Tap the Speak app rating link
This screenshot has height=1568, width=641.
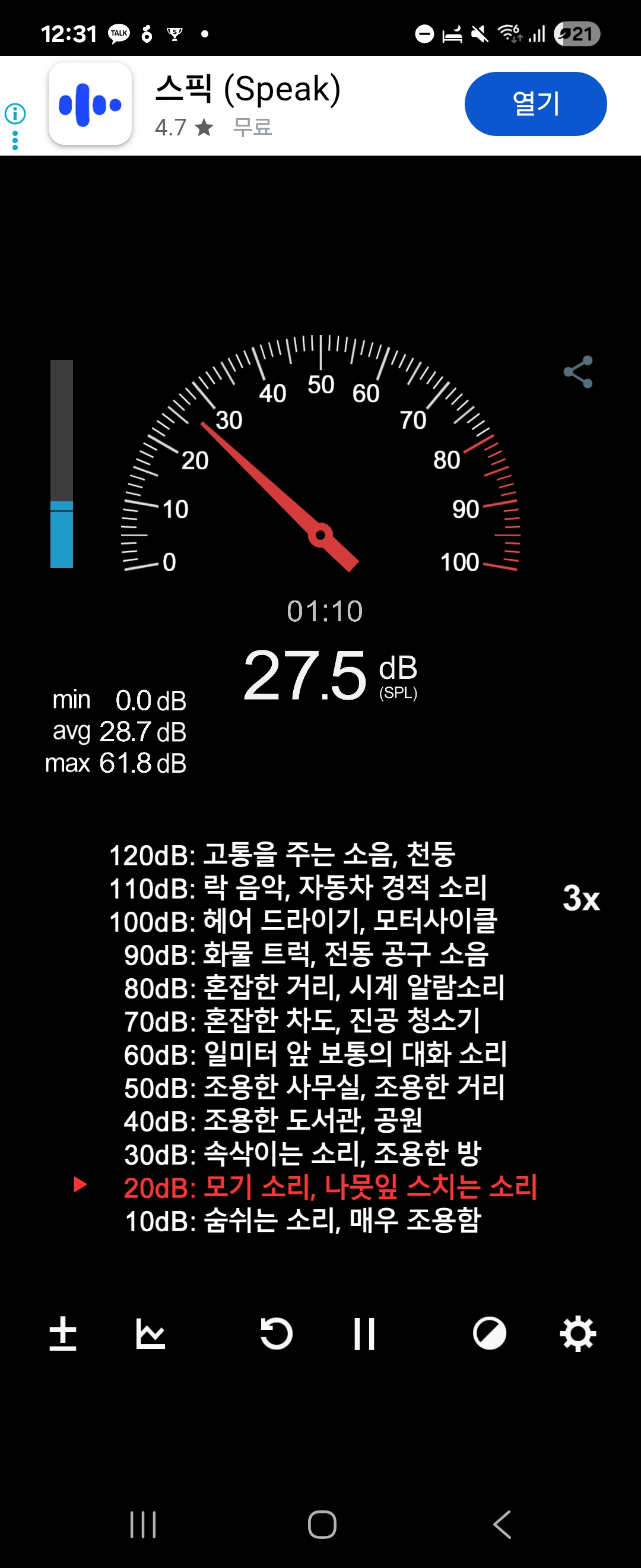(179, 128)
